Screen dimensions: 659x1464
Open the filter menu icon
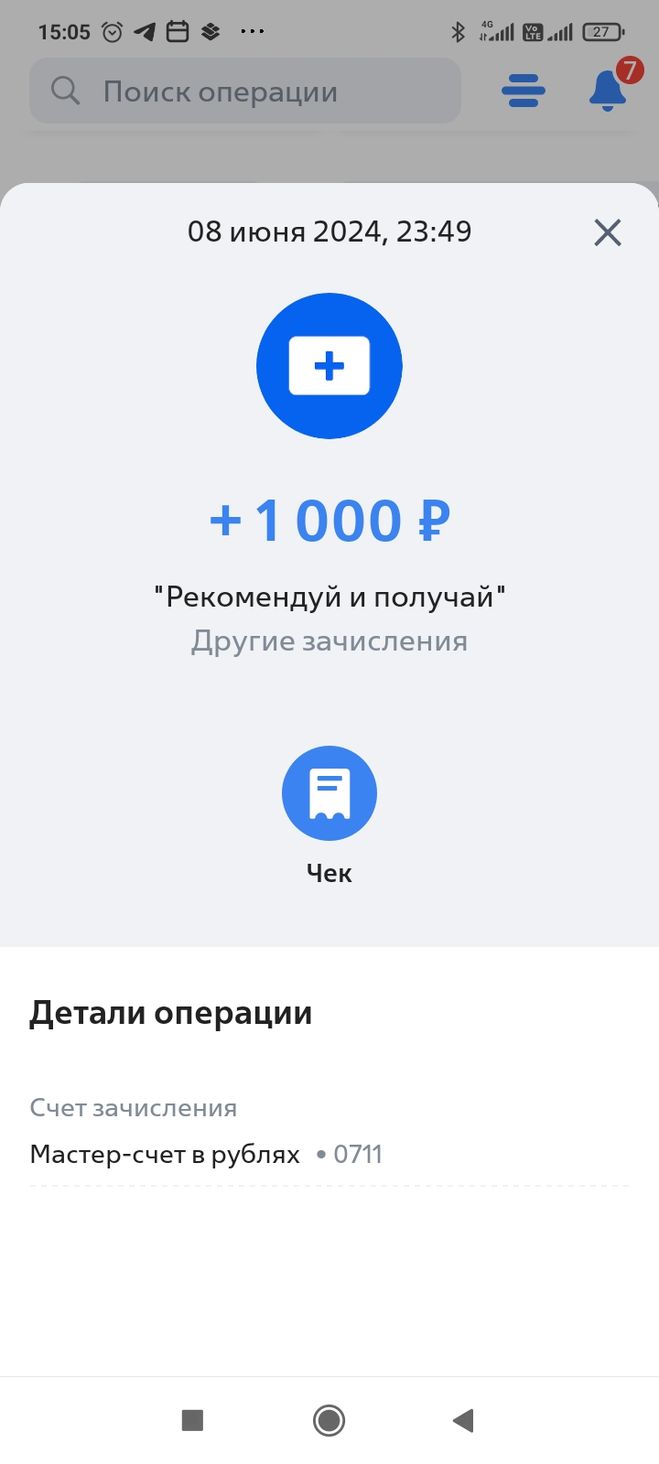[x=523, y=92]
